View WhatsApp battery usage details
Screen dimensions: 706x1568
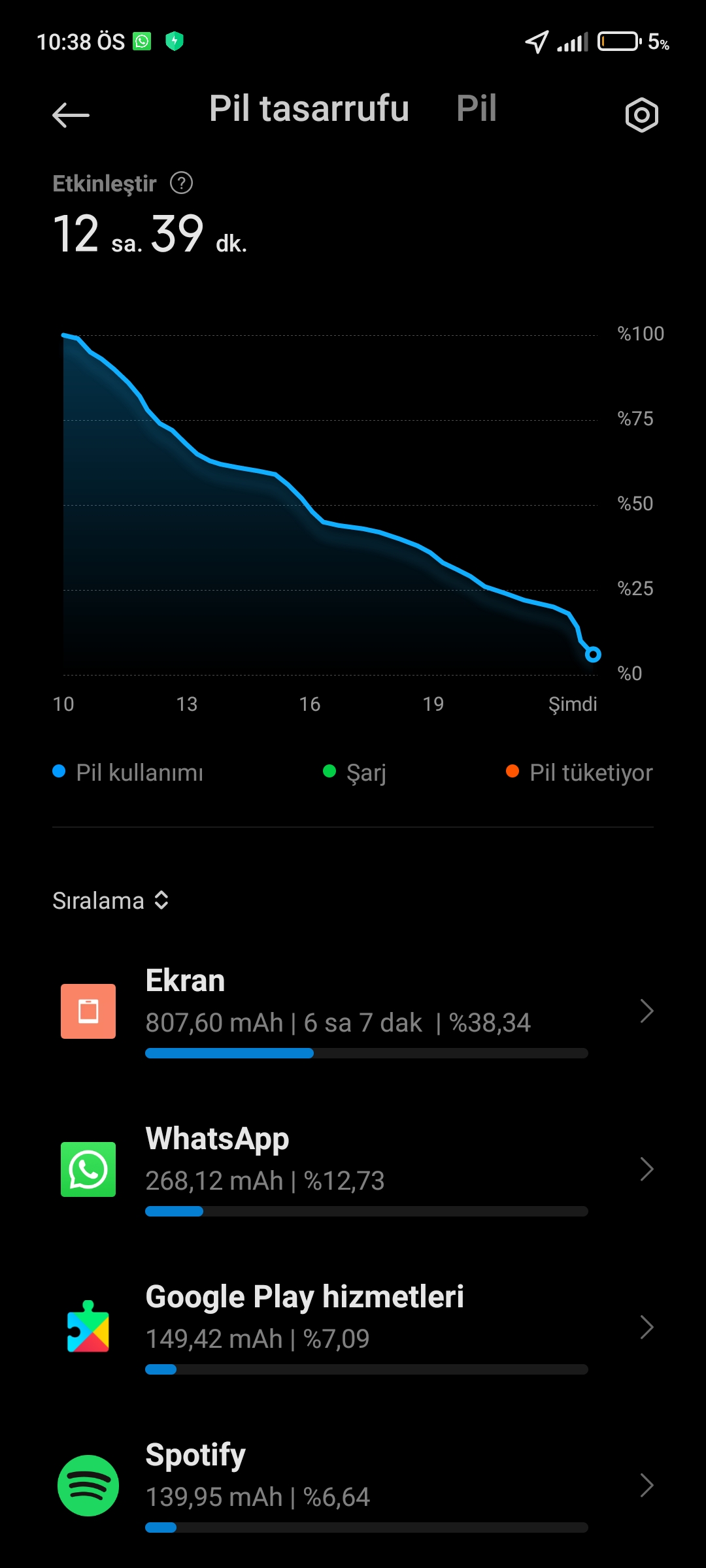tap(353, 1169)
